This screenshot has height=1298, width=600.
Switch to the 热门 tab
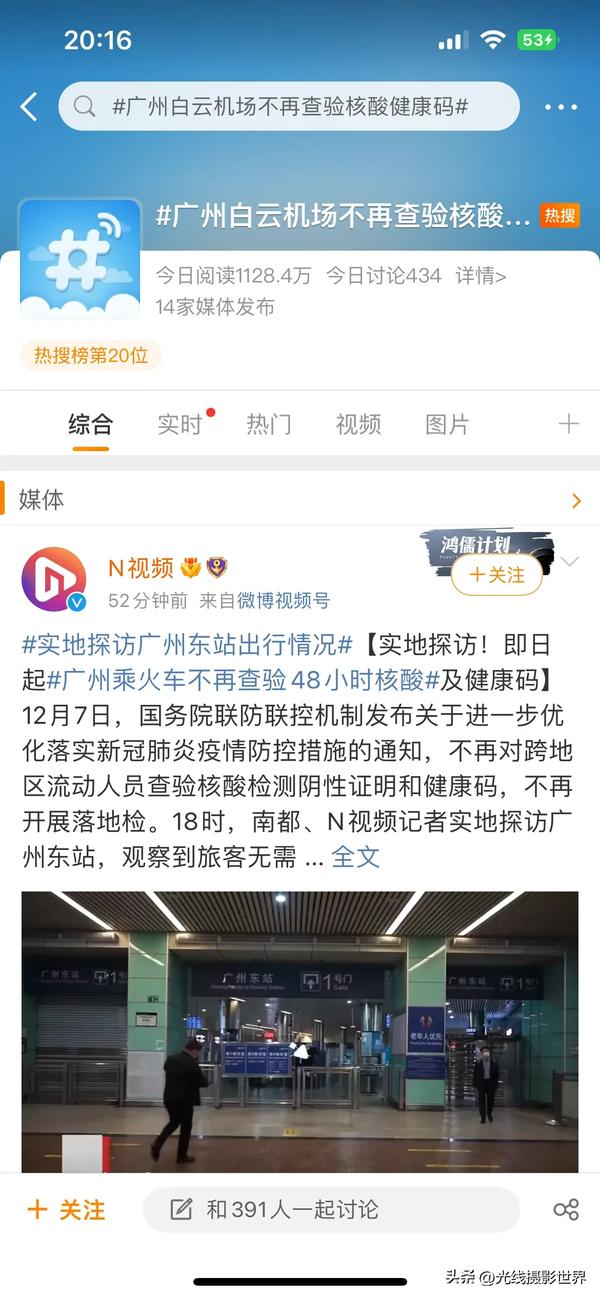tap(269, 424)
